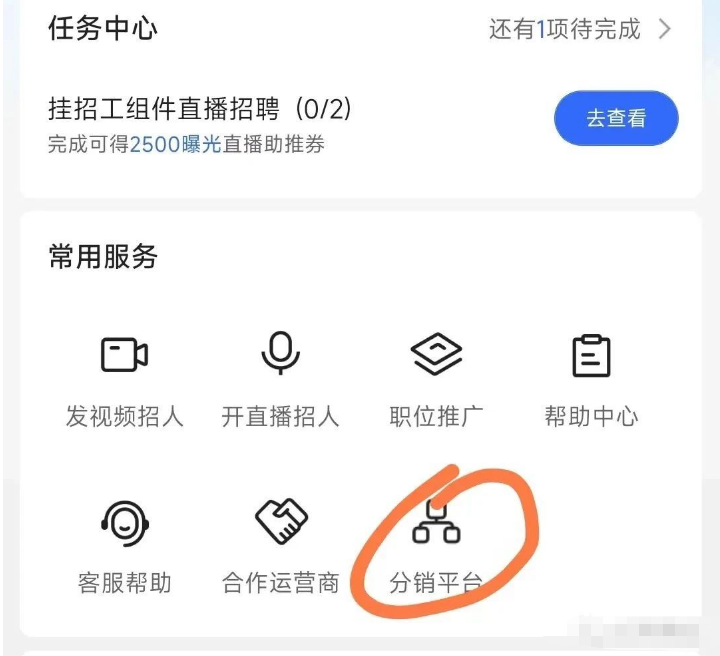Tap the 去查看 button
Image resolution: width=720 pixels, height=656 pixels.
[x=616, y=119]
